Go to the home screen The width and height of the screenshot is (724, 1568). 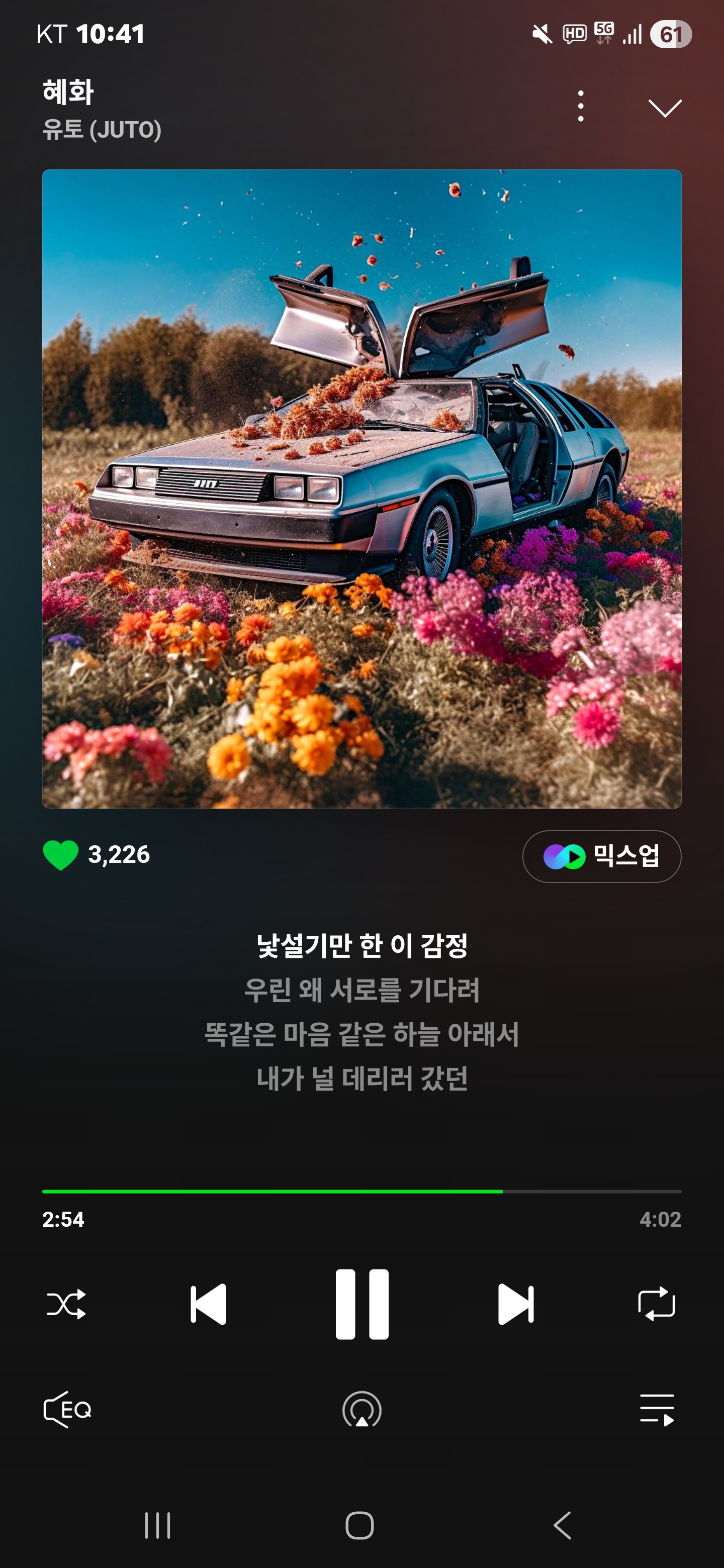(x=359, y=1525)
